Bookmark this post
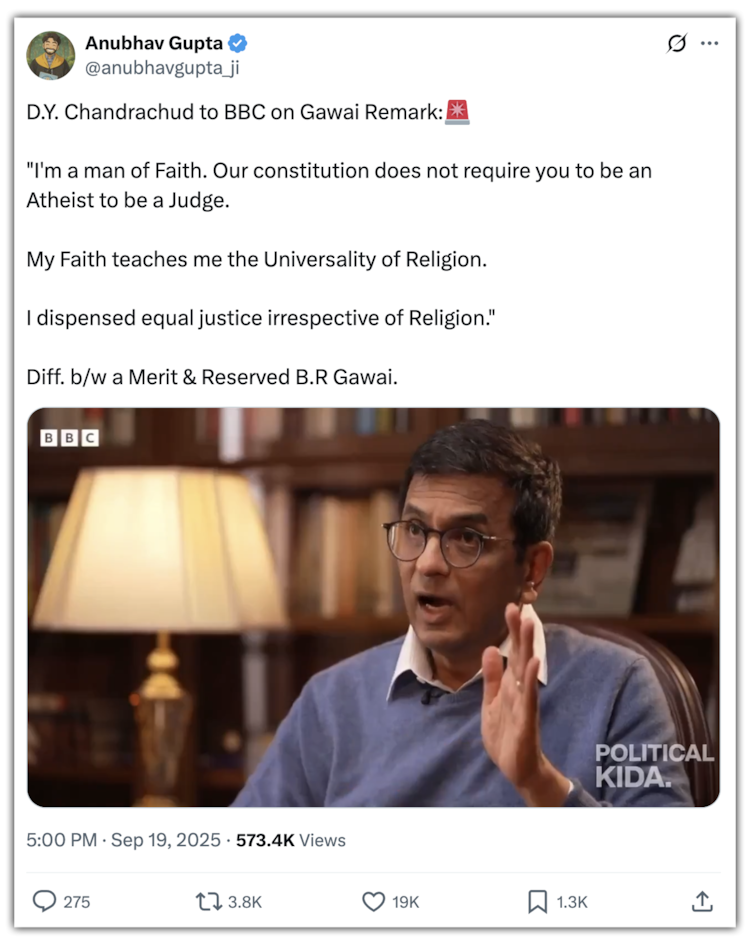 coord(538,901)
